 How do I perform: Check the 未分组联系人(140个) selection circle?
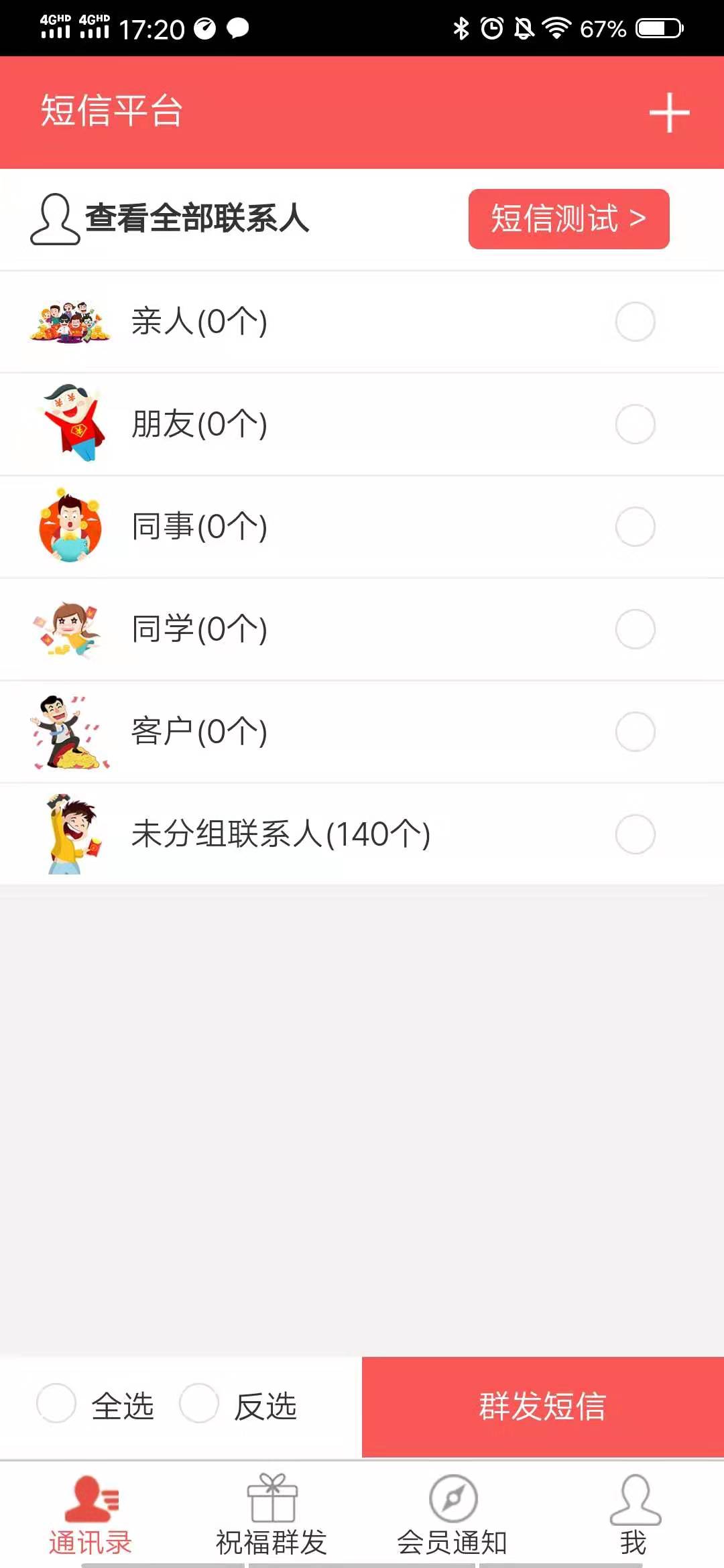(636, 834)
